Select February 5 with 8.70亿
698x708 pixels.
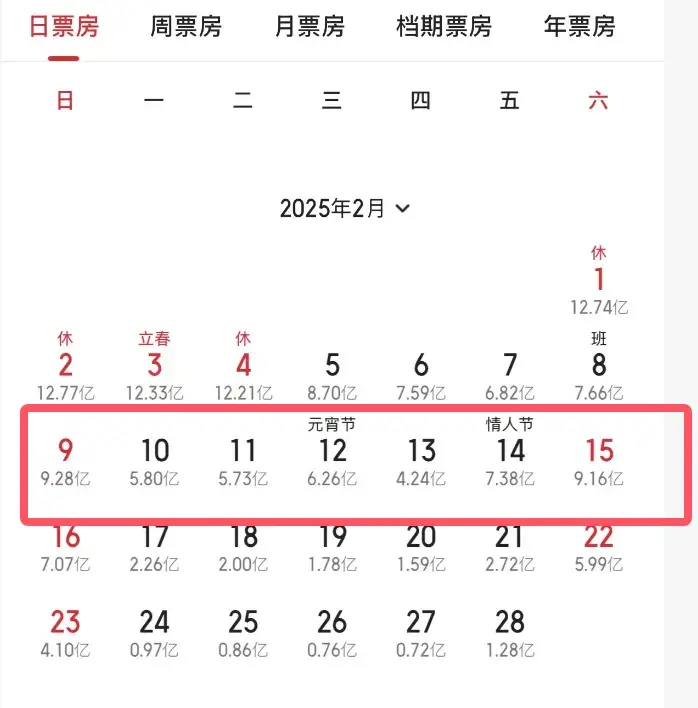[x=332, y=366]
